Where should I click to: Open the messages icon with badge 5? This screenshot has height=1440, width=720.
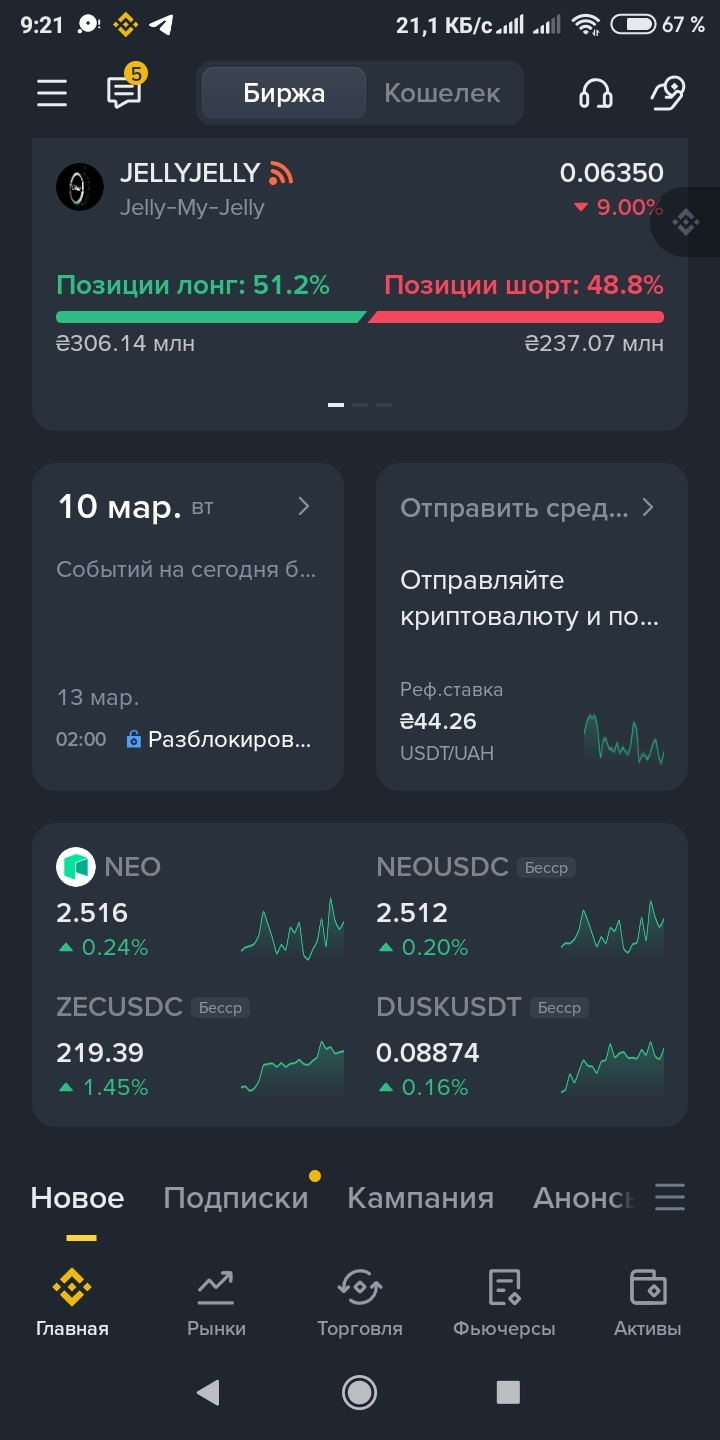coord(124,92)
